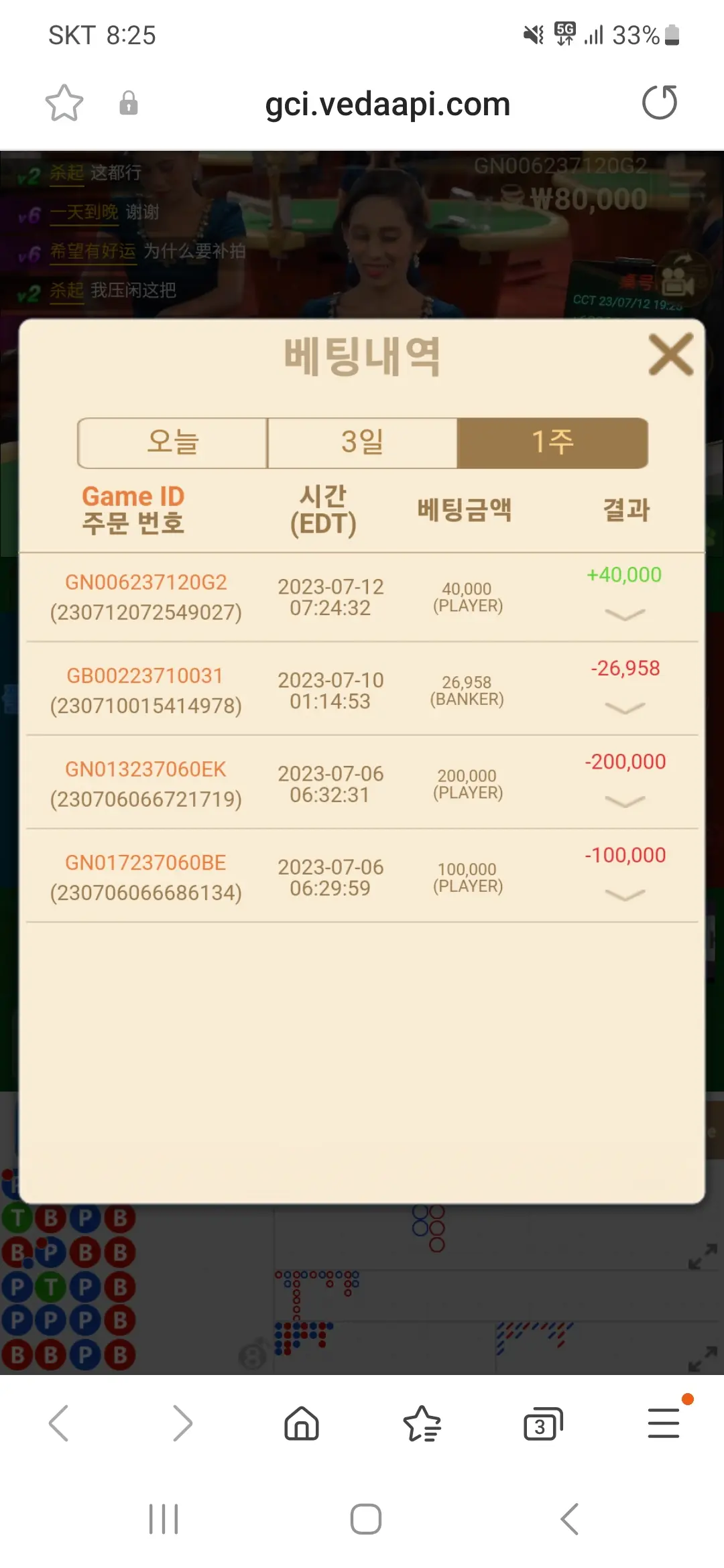Switch to the 오늘 tab

(x=173, y=443)
